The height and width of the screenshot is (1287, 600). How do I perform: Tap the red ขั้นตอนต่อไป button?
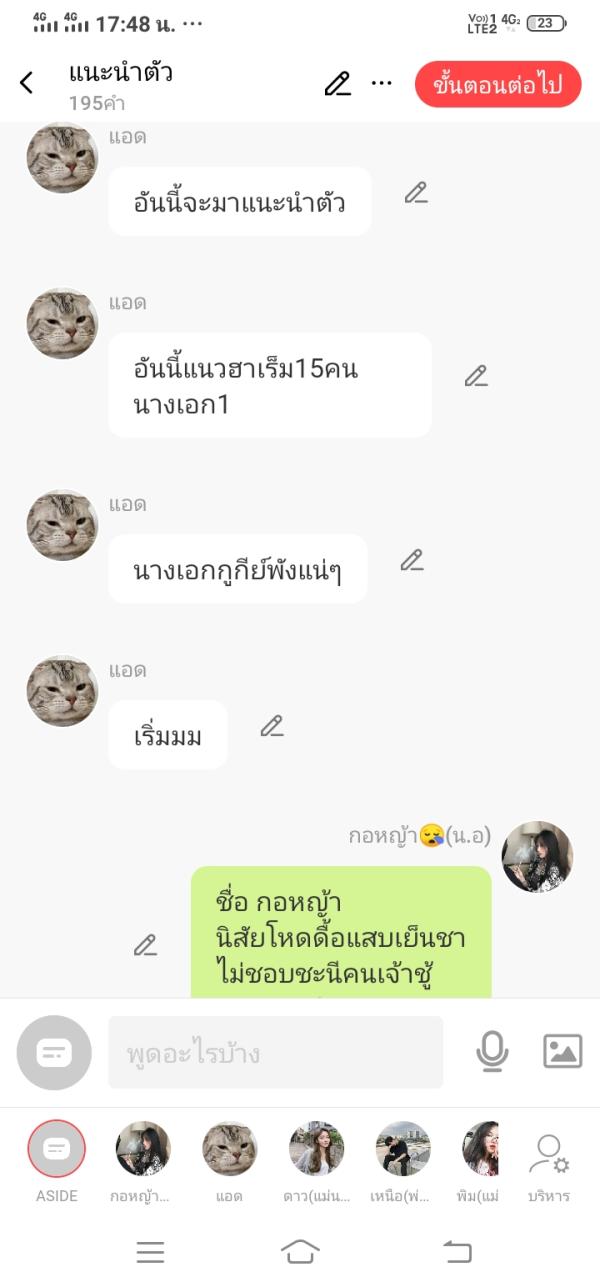497,84
